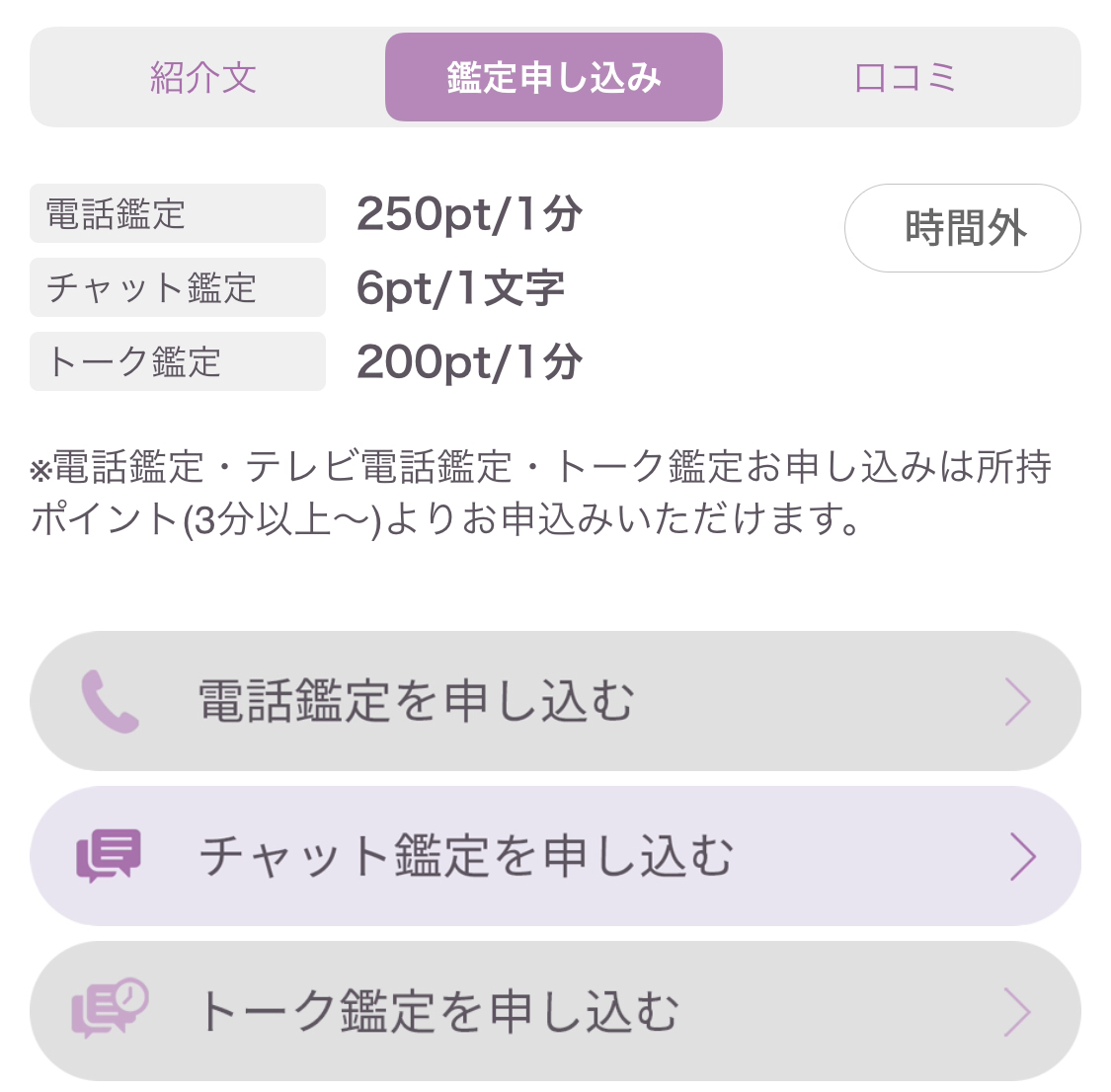
Task: Open the 口コミ reviews tab
Action: click(905, 78)
